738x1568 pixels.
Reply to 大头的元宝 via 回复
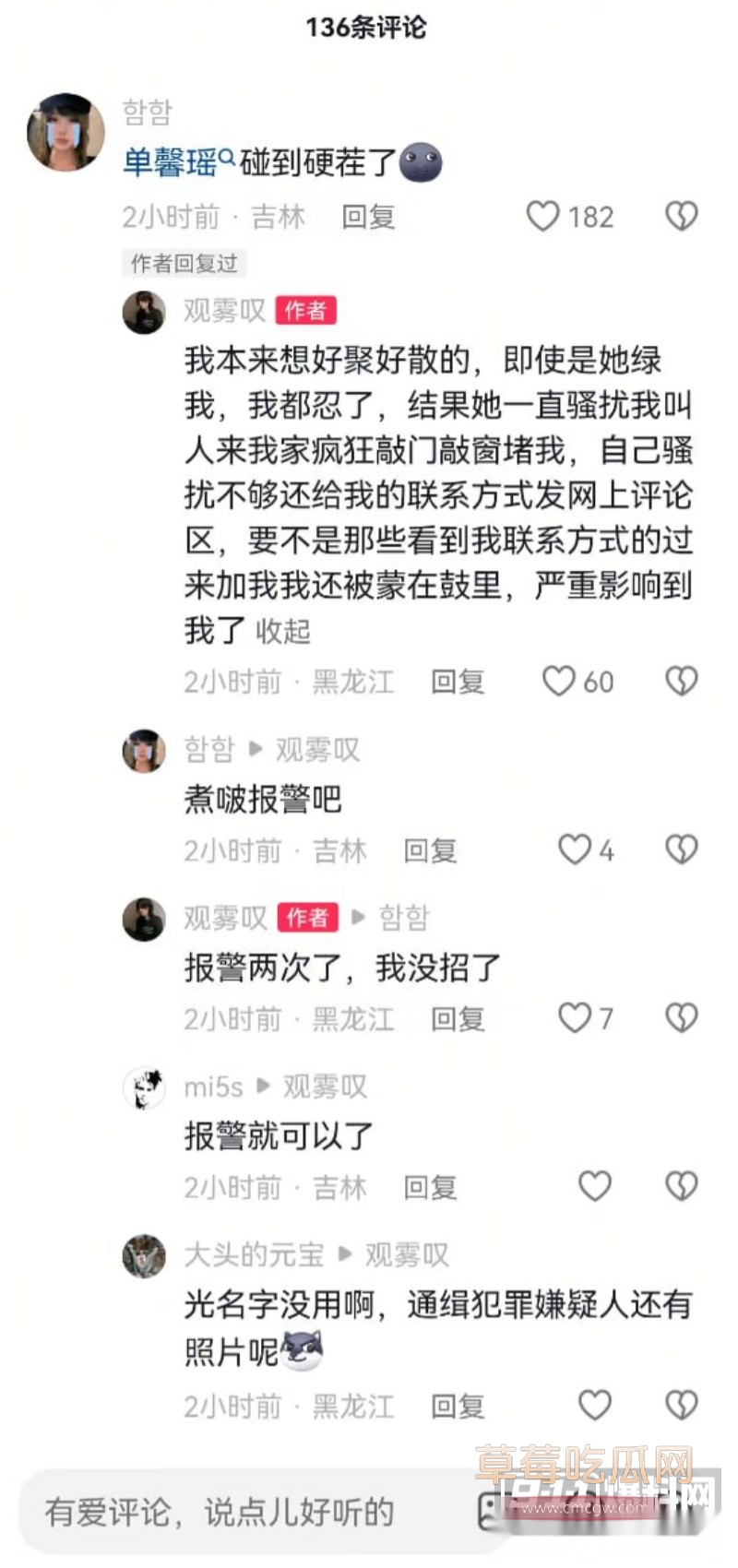[x=459, y=1406]
